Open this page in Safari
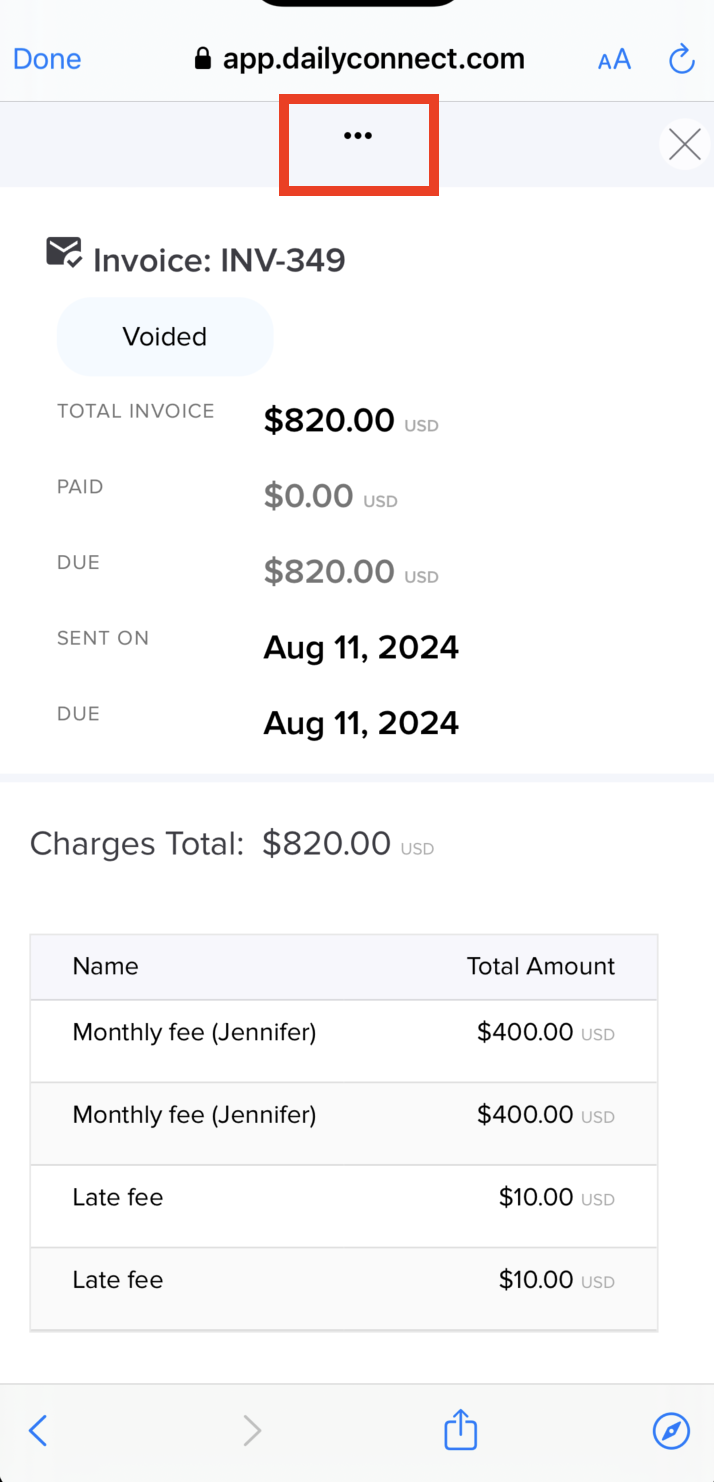 (x=671, y=1431)
